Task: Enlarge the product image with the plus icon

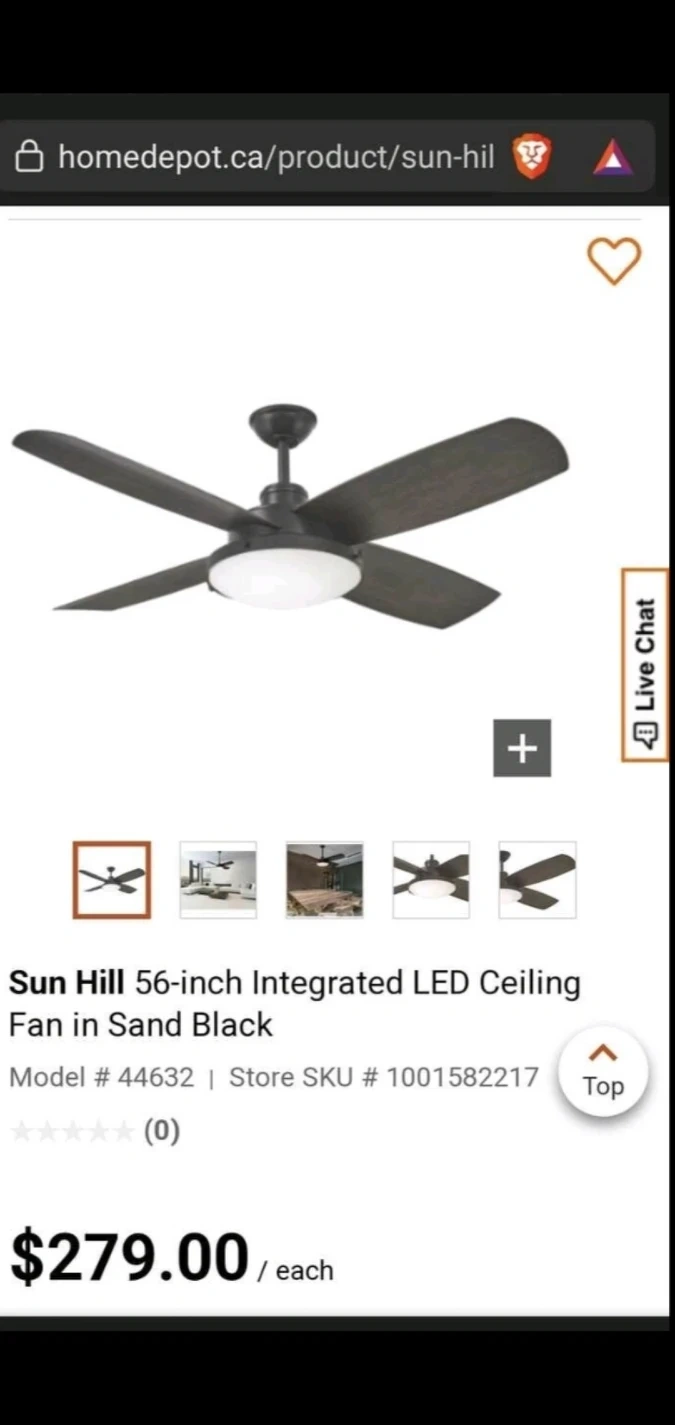Action: [522, 748]
